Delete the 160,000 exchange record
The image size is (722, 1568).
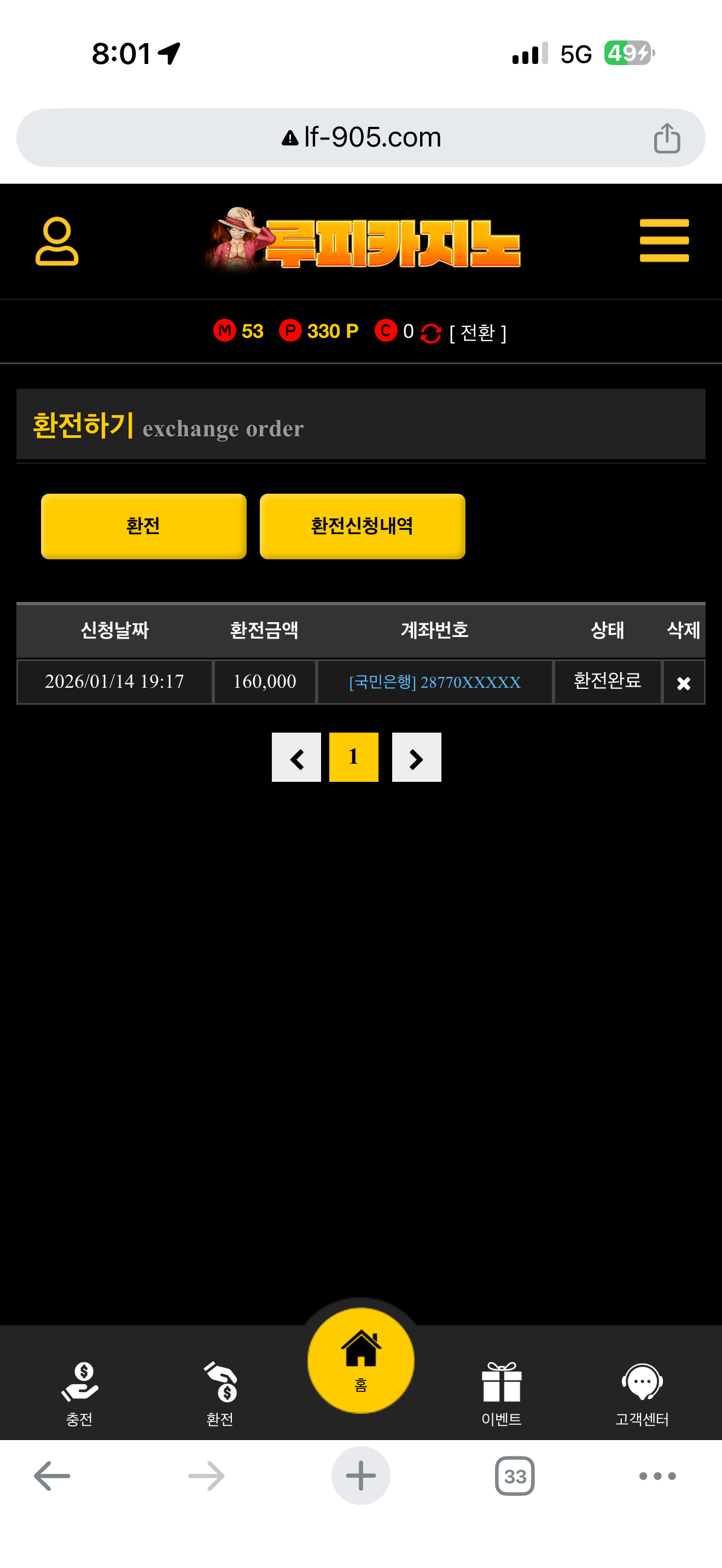click(x=683, y=683)
